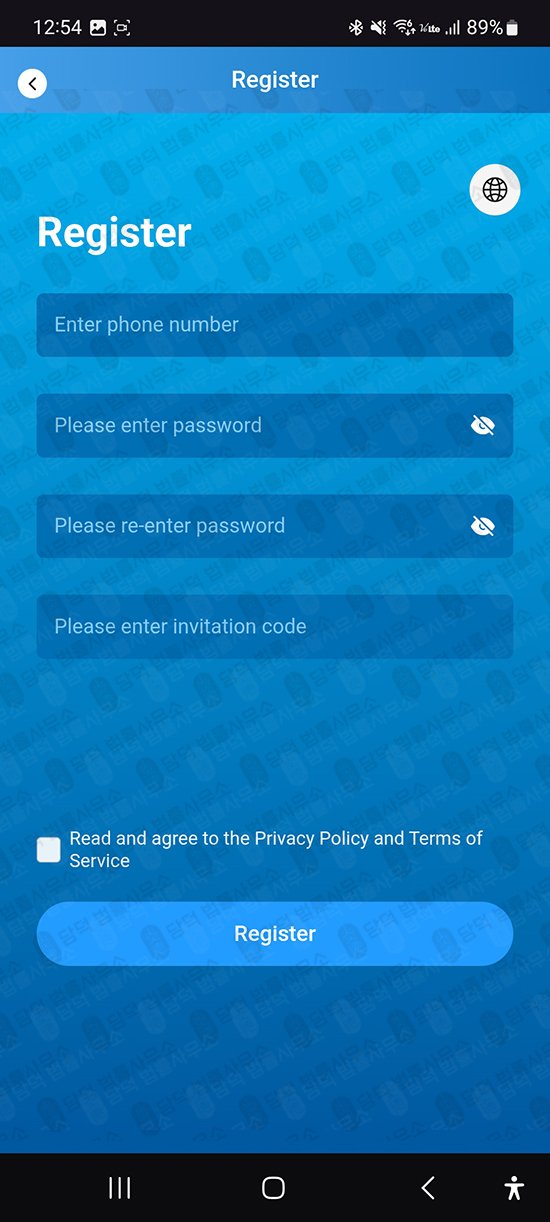Image resolution: width=550 pixels, height=1222 pixels.
Task: Submit with the blue Register button
Action: pos(275,934)
